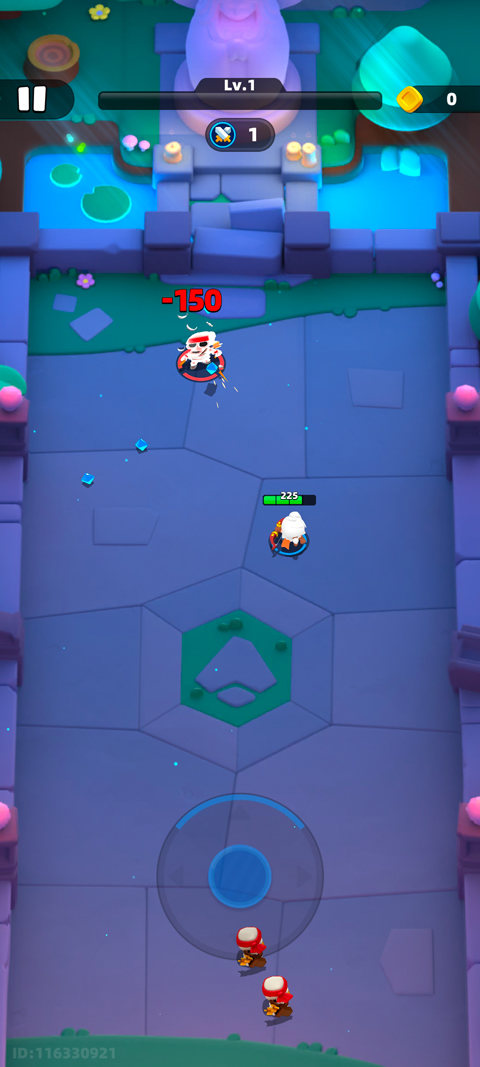Pause the game
The width and height of the screenshot is (480, 1067).
click(31, 99)
